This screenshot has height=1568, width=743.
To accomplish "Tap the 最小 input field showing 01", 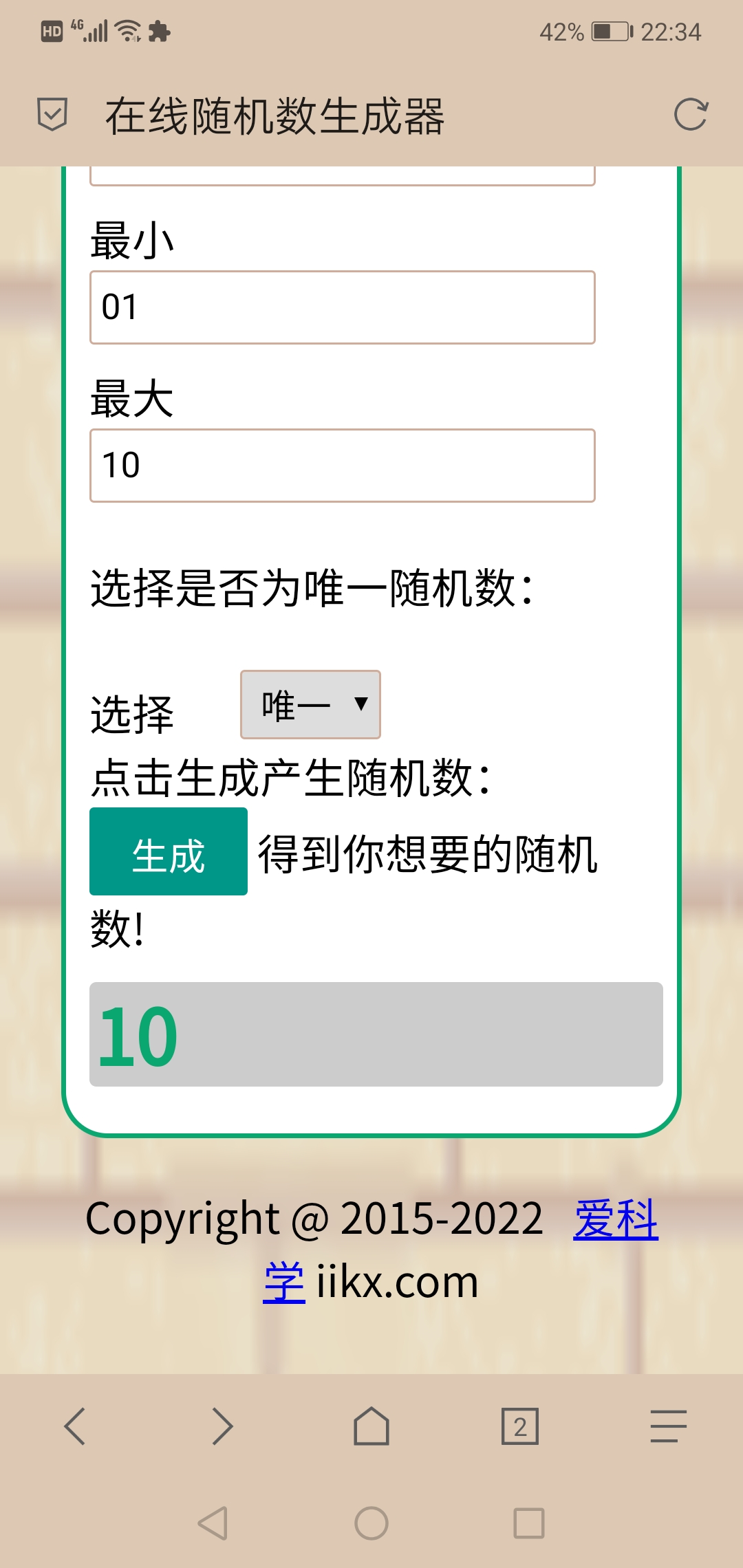I will tap(342, 307).
